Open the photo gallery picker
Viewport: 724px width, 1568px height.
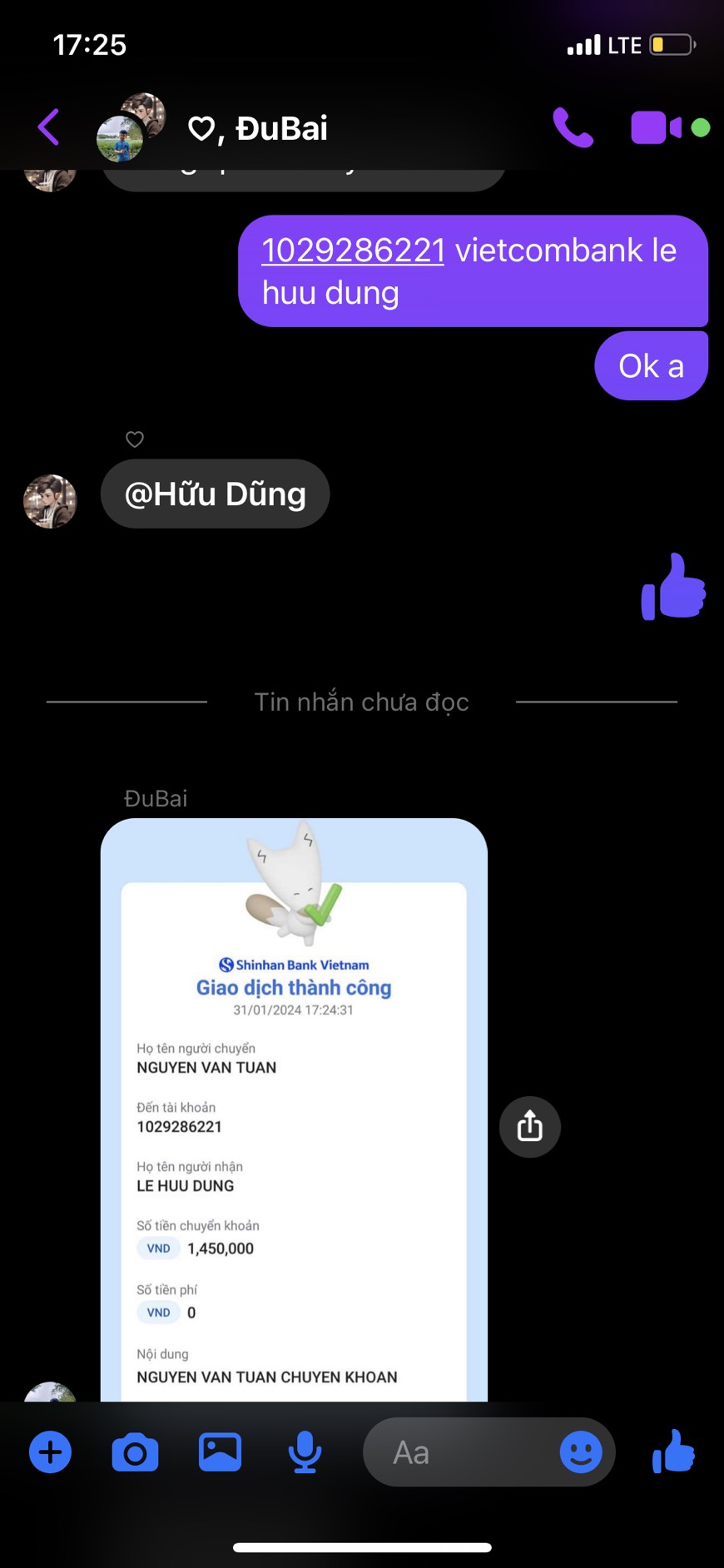click(220, 1452)
